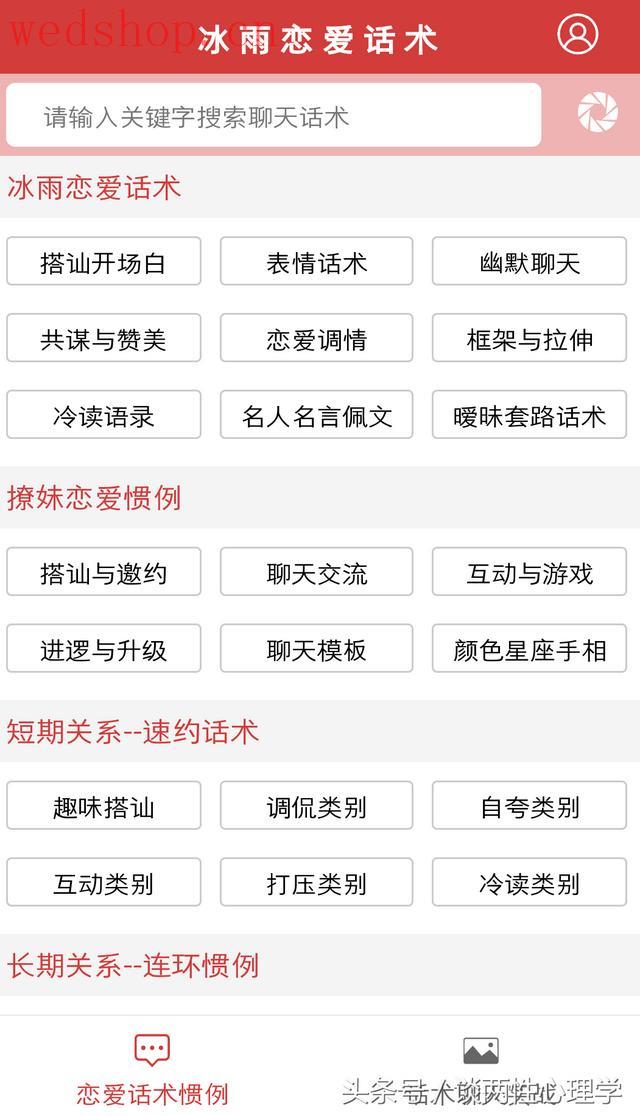The height and width of the screenshot is (1116, 640).
Task: Tap the camera shutter icon beside search
Action: 597,112
